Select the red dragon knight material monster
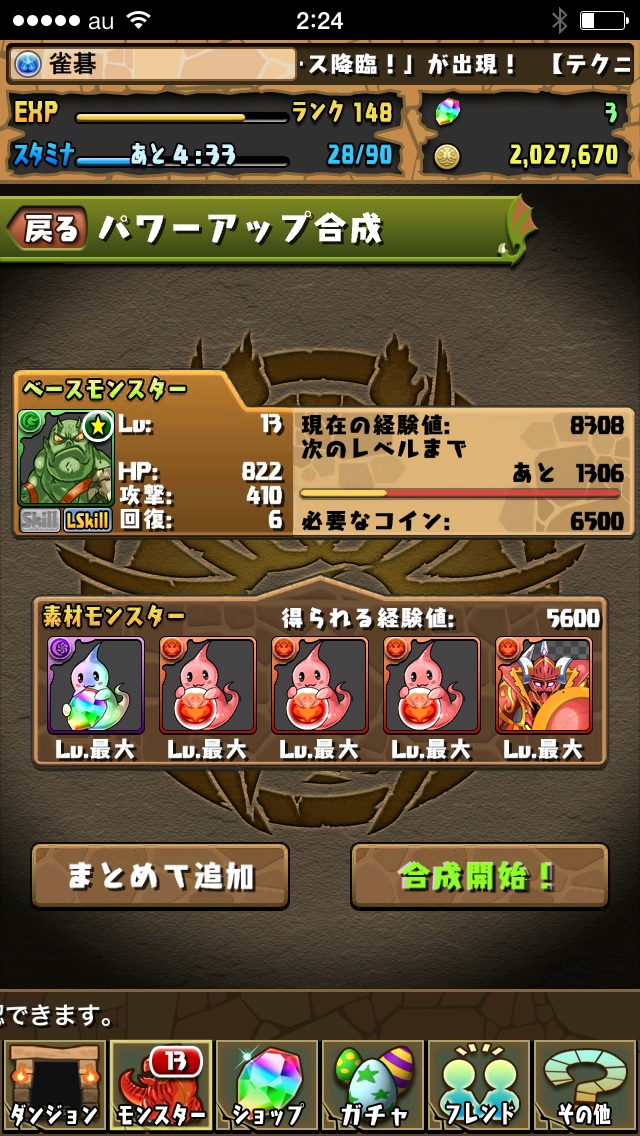Viewport: 640px width, 1136px height. pyautogui.click(x=543, y=686)
